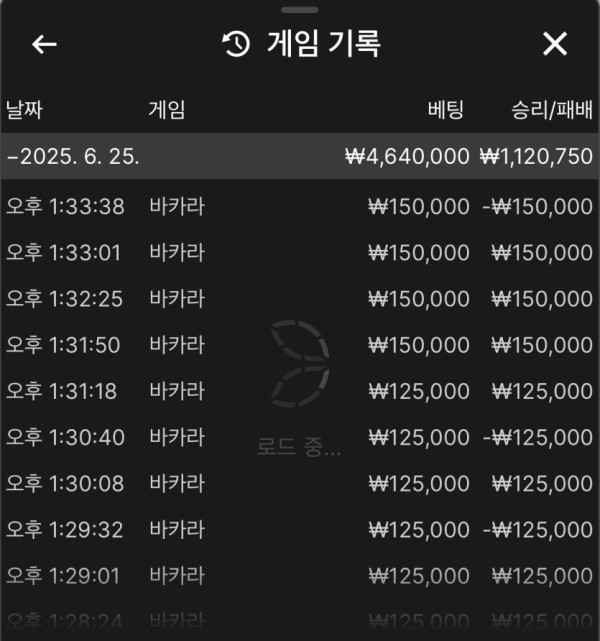The width and height of the screenshot is (600, 641).
Task: Show details for the 오후 1:31:18 game
Action: [x=299, y=391]
